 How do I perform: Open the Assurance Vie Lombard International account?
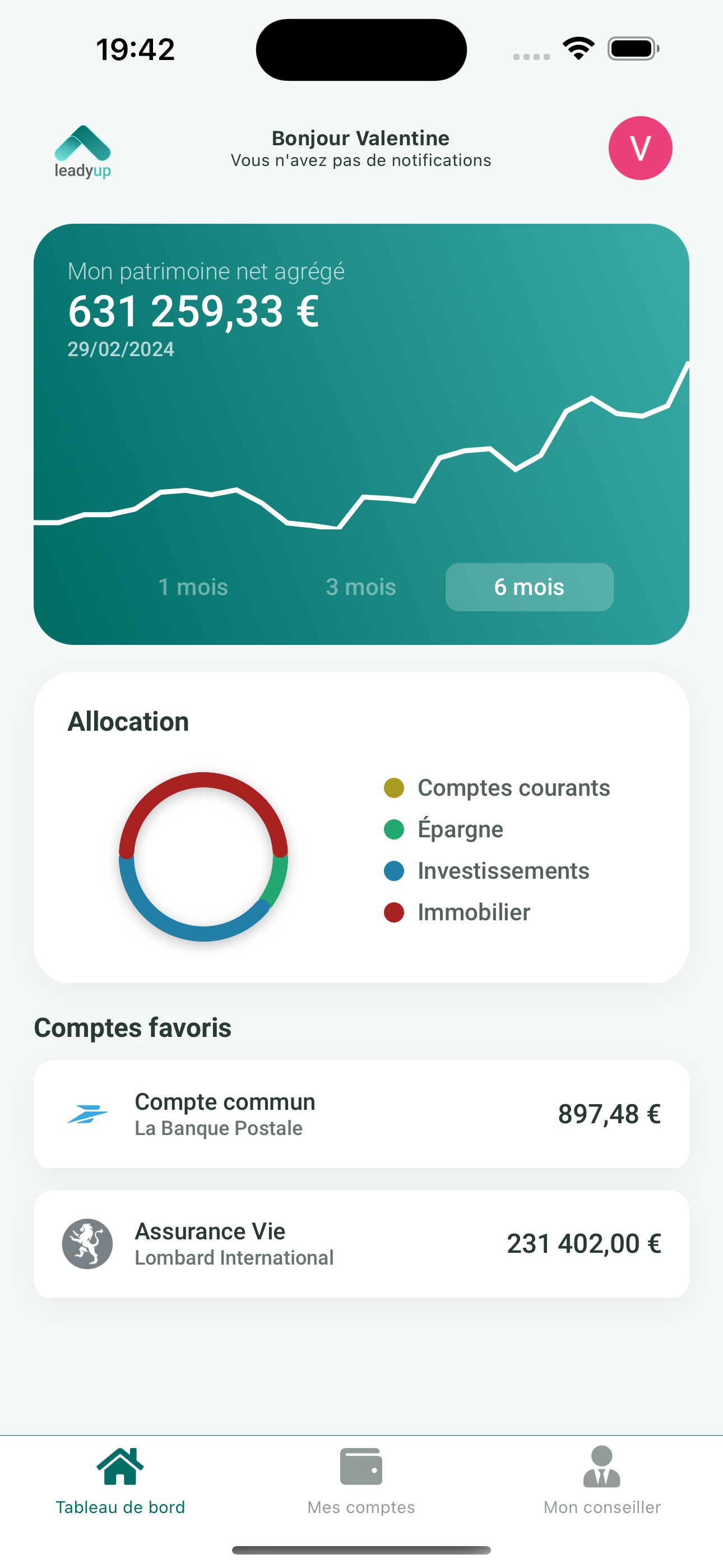(361, 1243)
